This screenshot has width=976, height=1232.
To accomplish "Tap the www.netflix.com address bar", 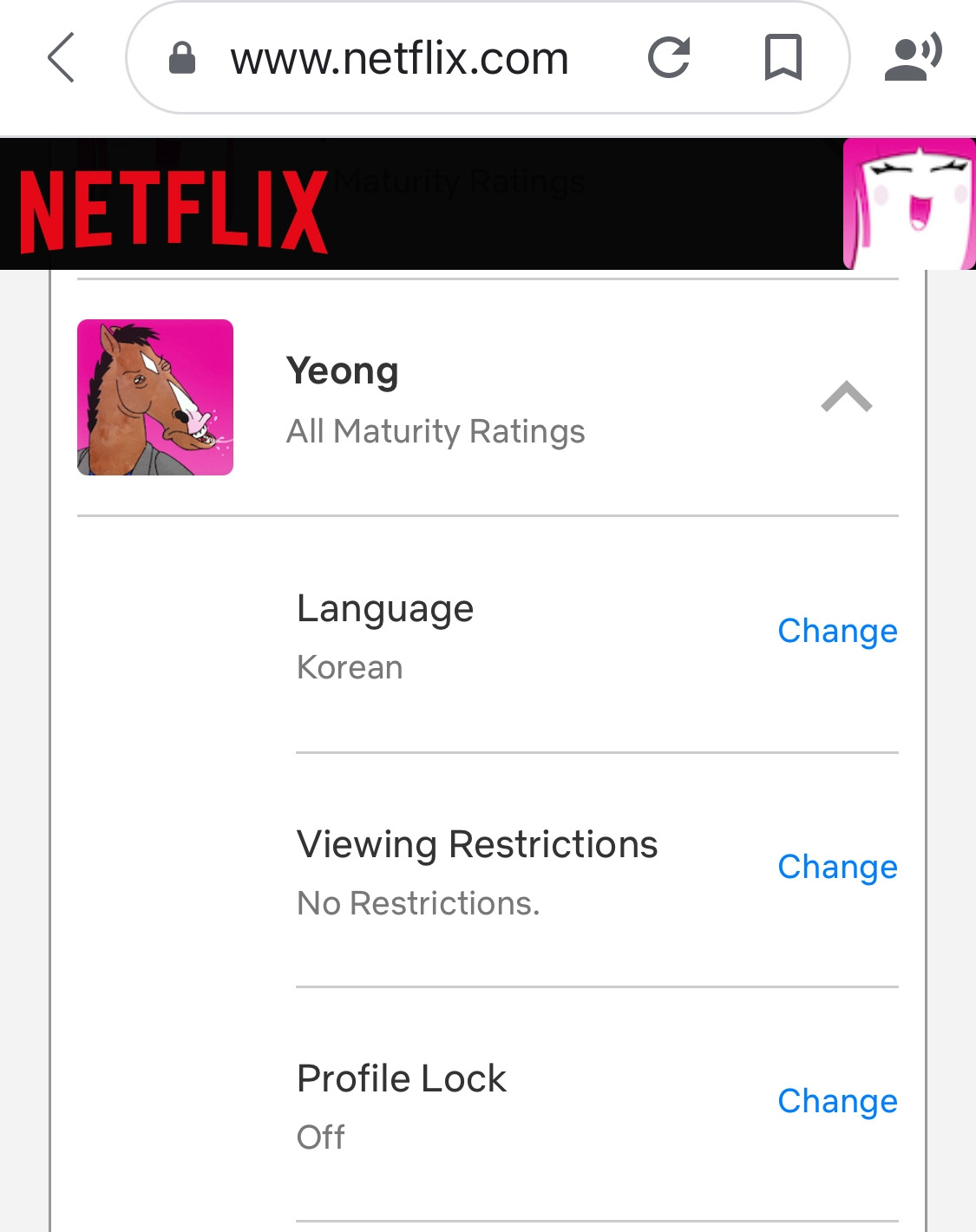I will 399,59.
